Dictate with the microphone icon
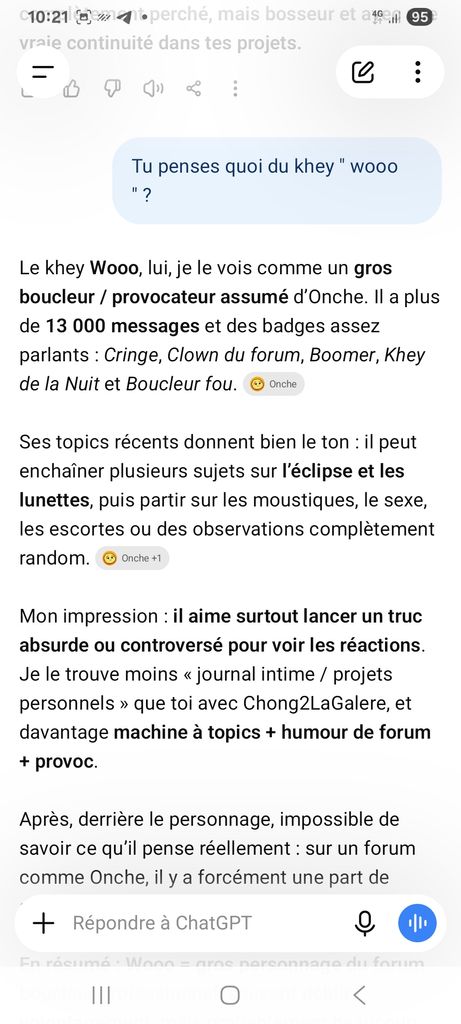Viewport: 461px width, 1024px height. (x=365, y=923)
